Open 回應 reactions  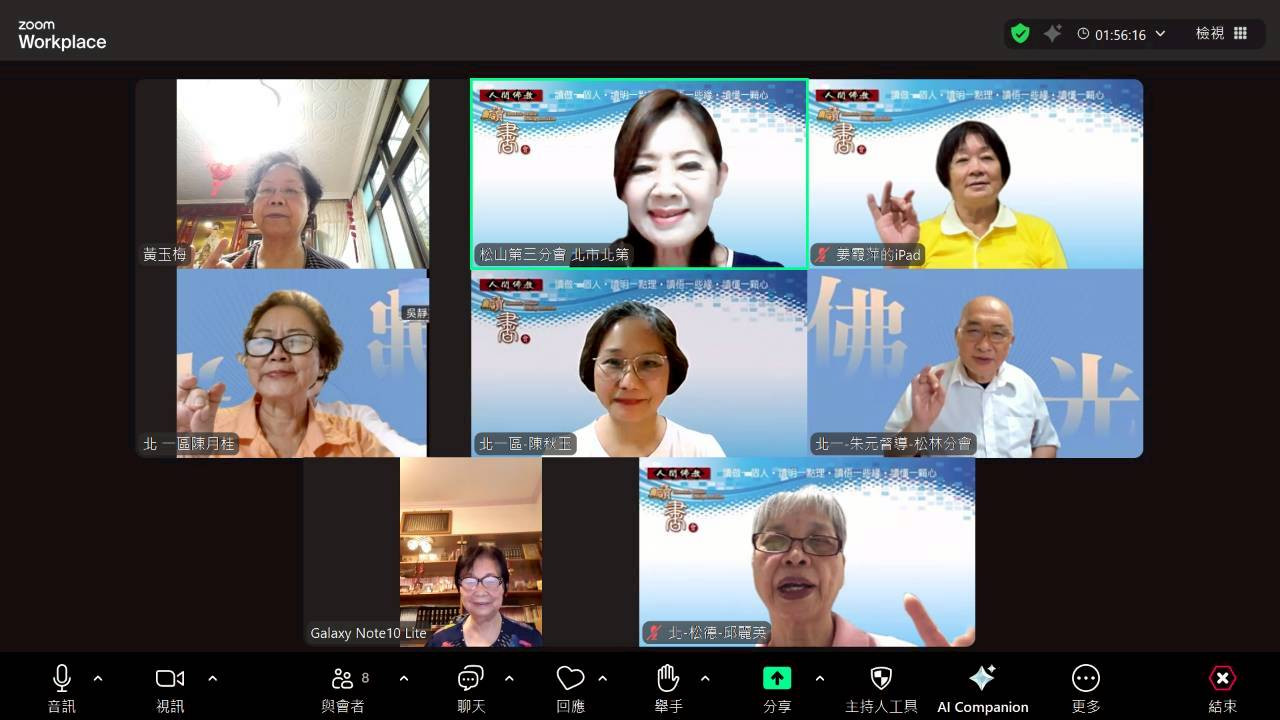tap(570, 688)
